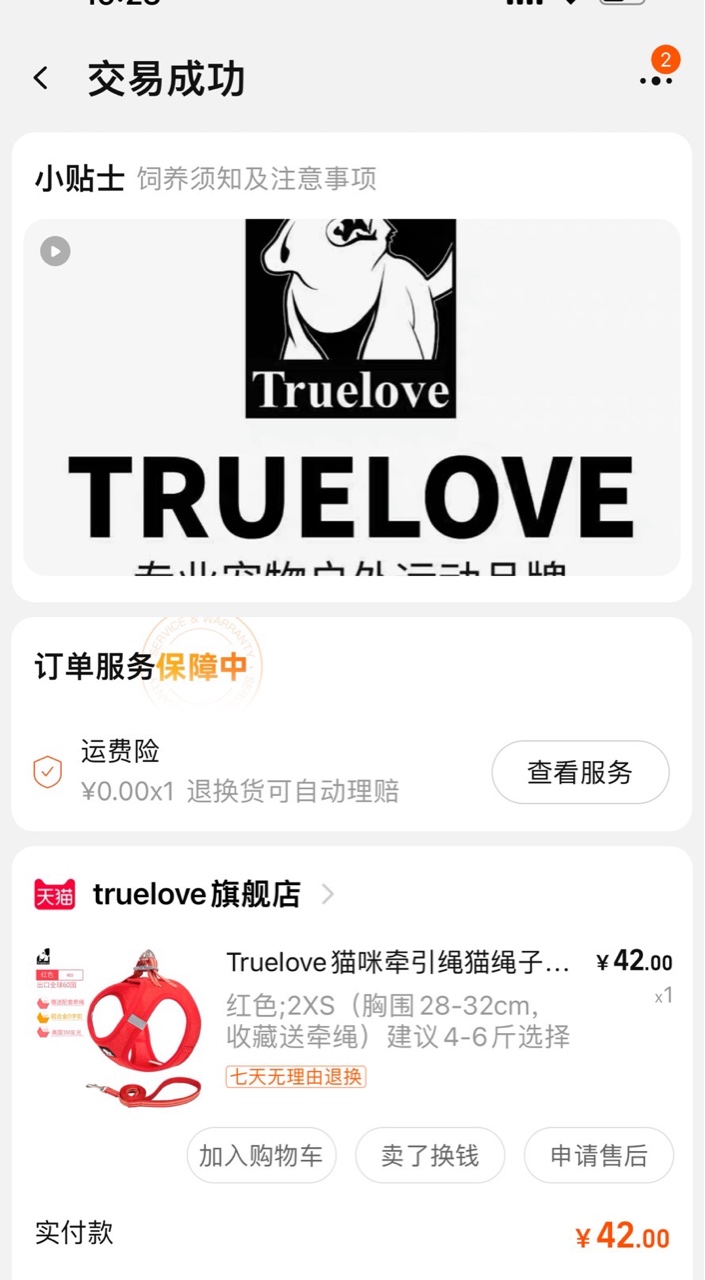View Truelove猫咪牵引绳 product details
This screenshot has width=705, height=1280.
[x=398, y=963]
